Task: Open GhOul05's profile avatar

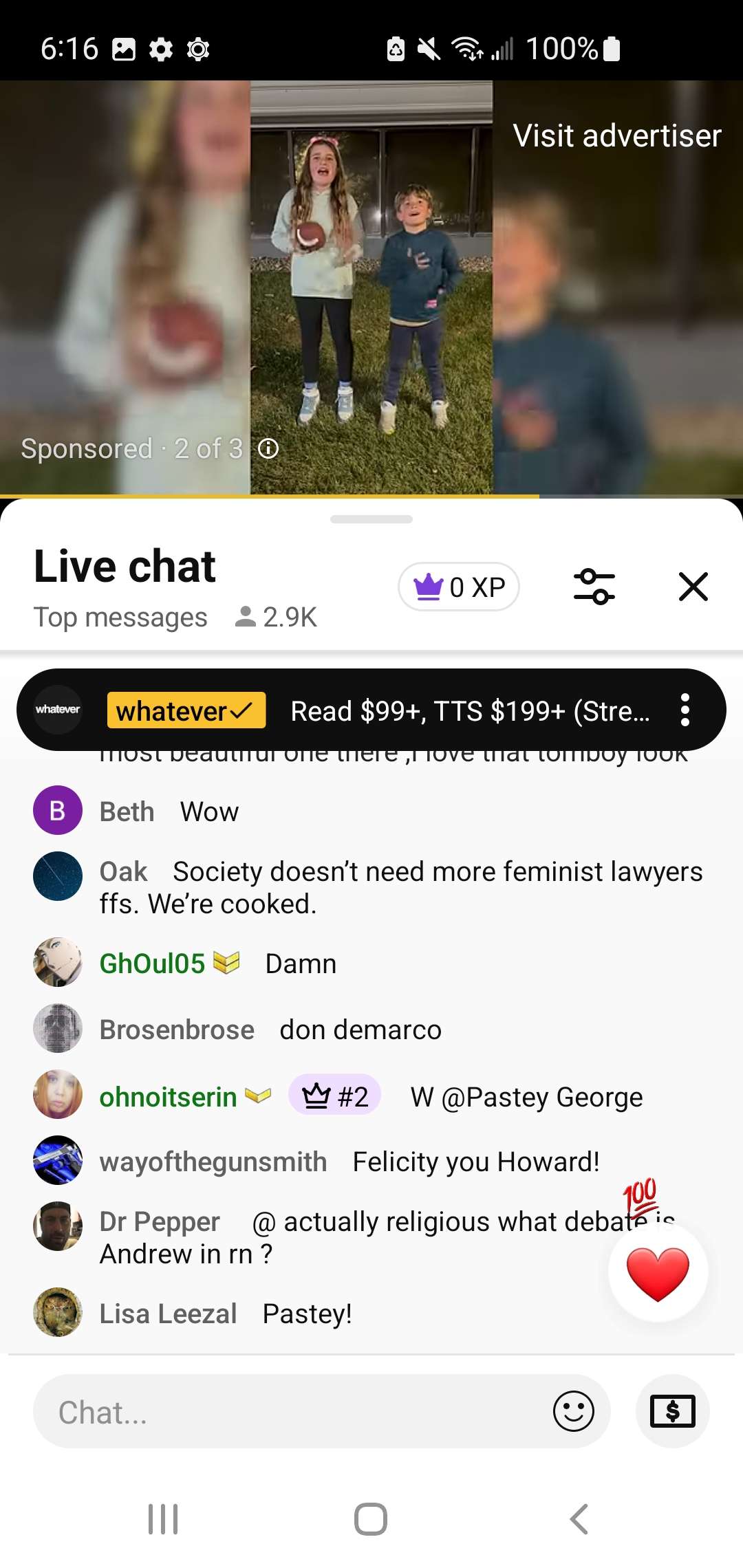Action: [58, 962]
